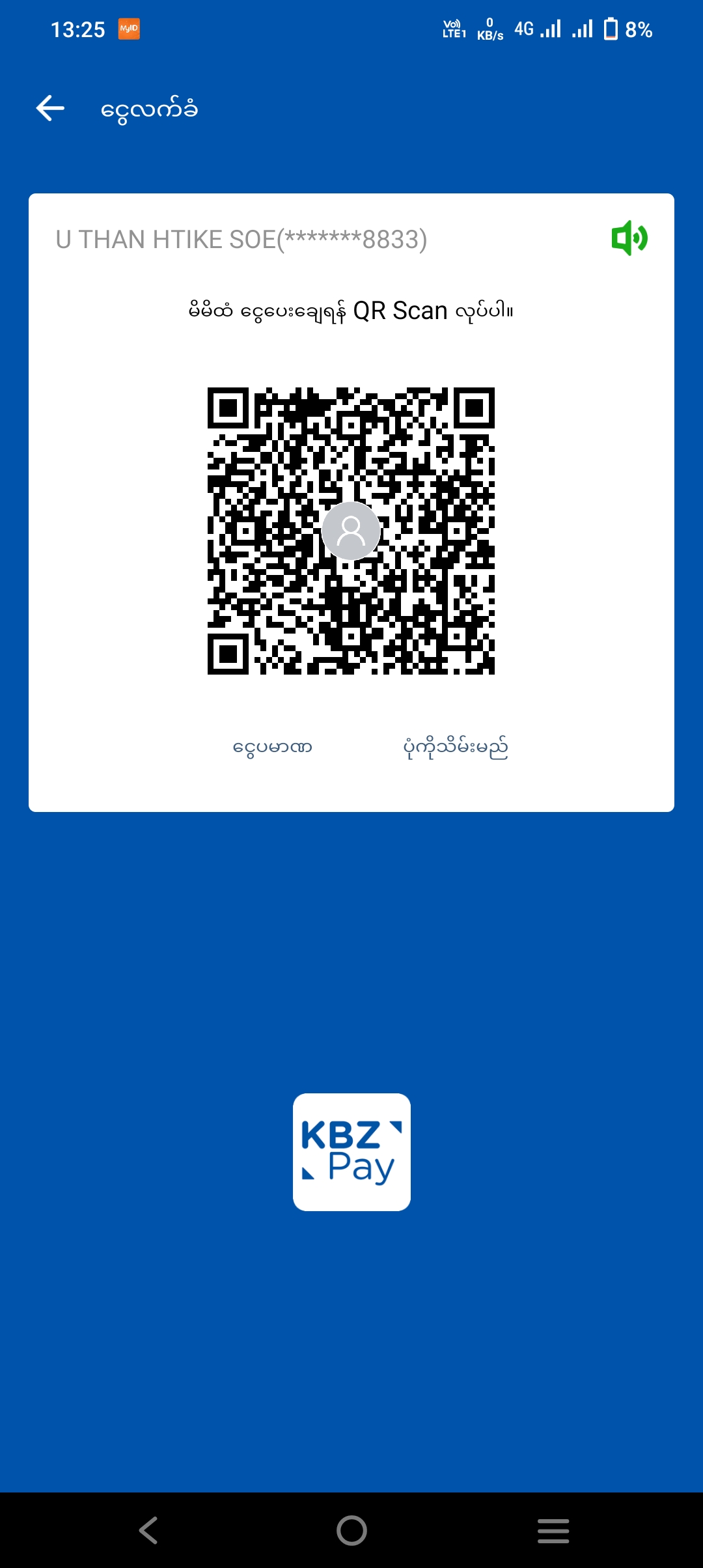Toggle the green speaker sound icon
Screen dimensions: 703x1568
(x=629, y=238)
